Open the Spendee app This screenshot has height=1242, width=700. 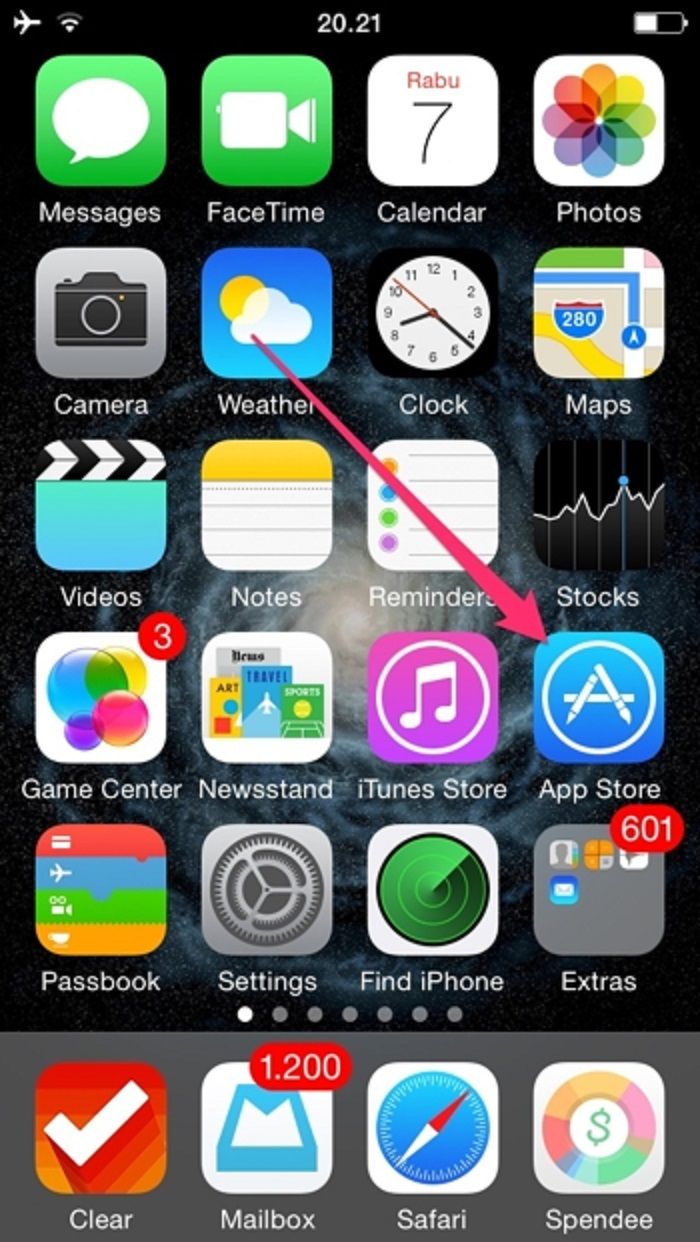599,1128
